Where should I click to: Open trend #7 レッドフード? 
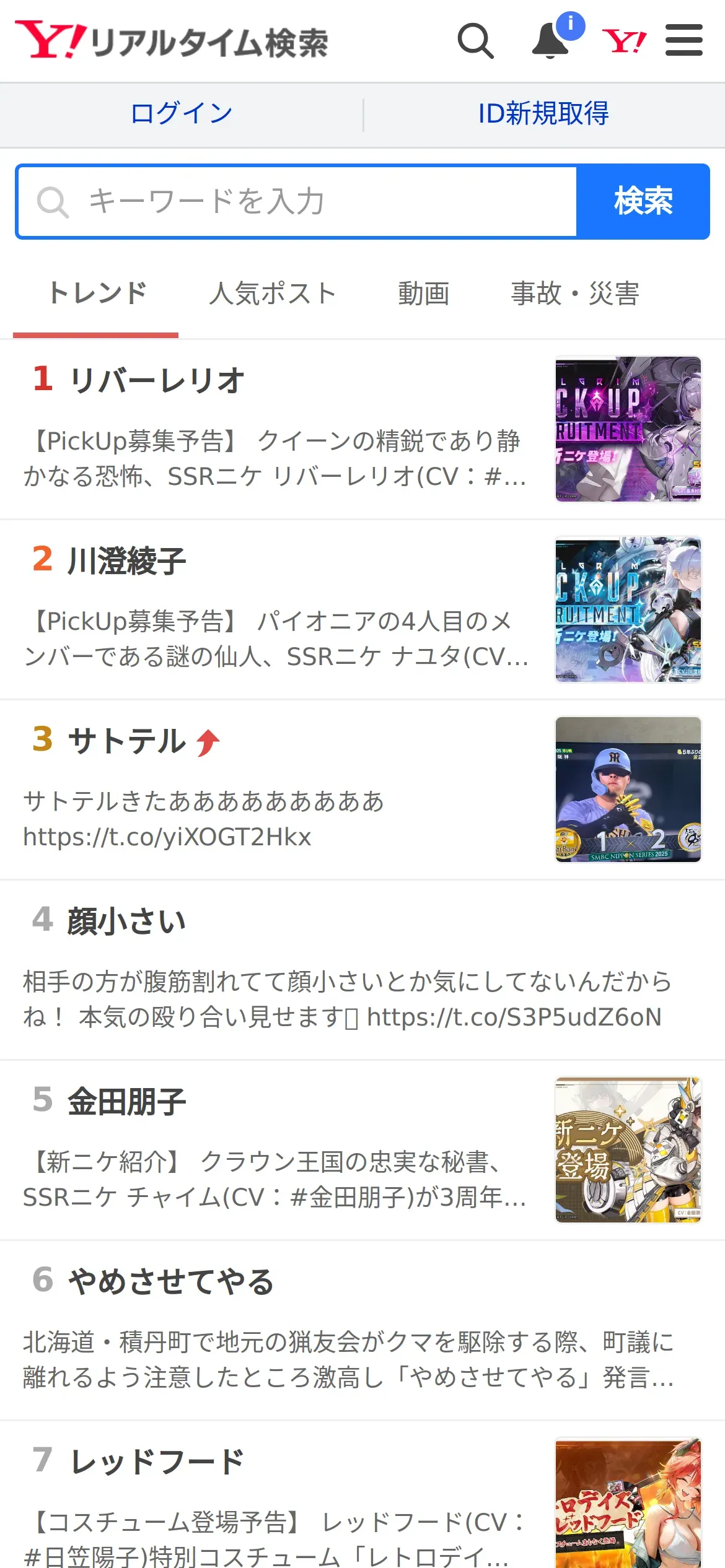[157, 1461]
